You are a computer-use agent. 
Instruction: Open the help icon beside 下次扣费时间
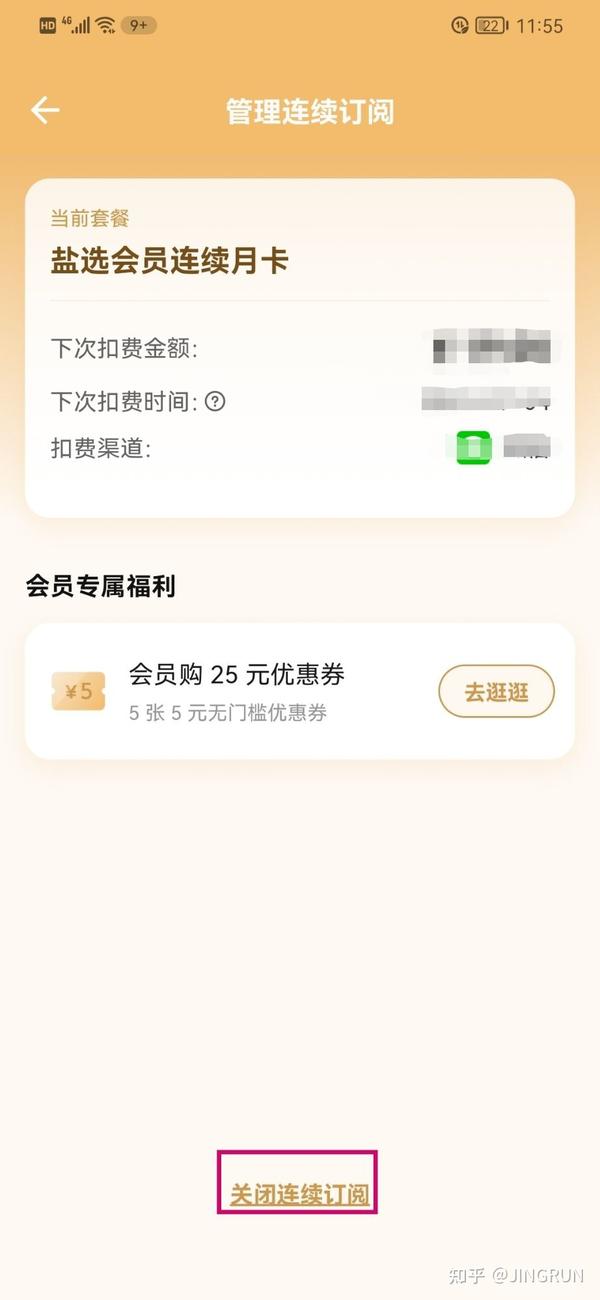(215, 402)
